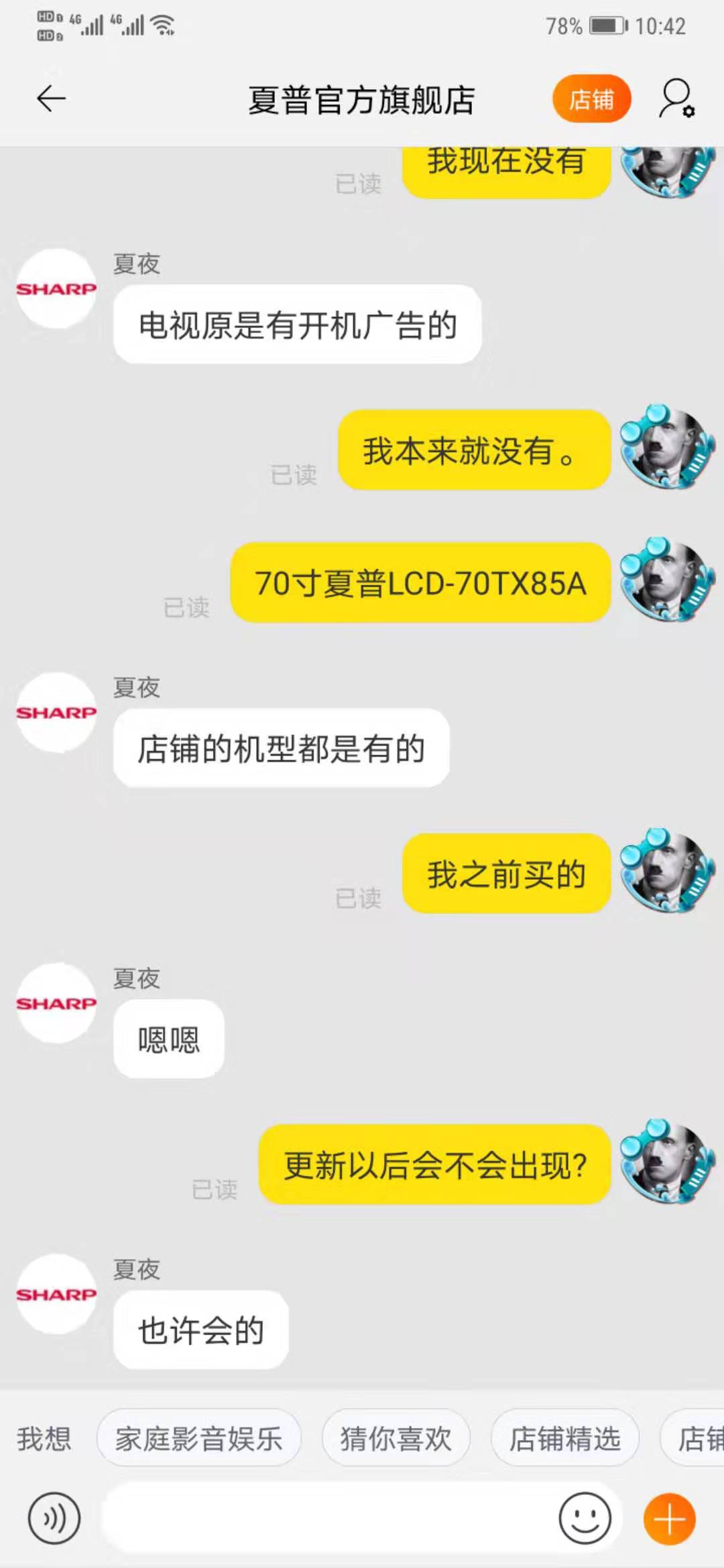The width and height of the screenshot is (724, 1568).
Task: Select the 猜你喜欢 suggestion chip
Action: pyautogui.click(x=395, y=1437)
